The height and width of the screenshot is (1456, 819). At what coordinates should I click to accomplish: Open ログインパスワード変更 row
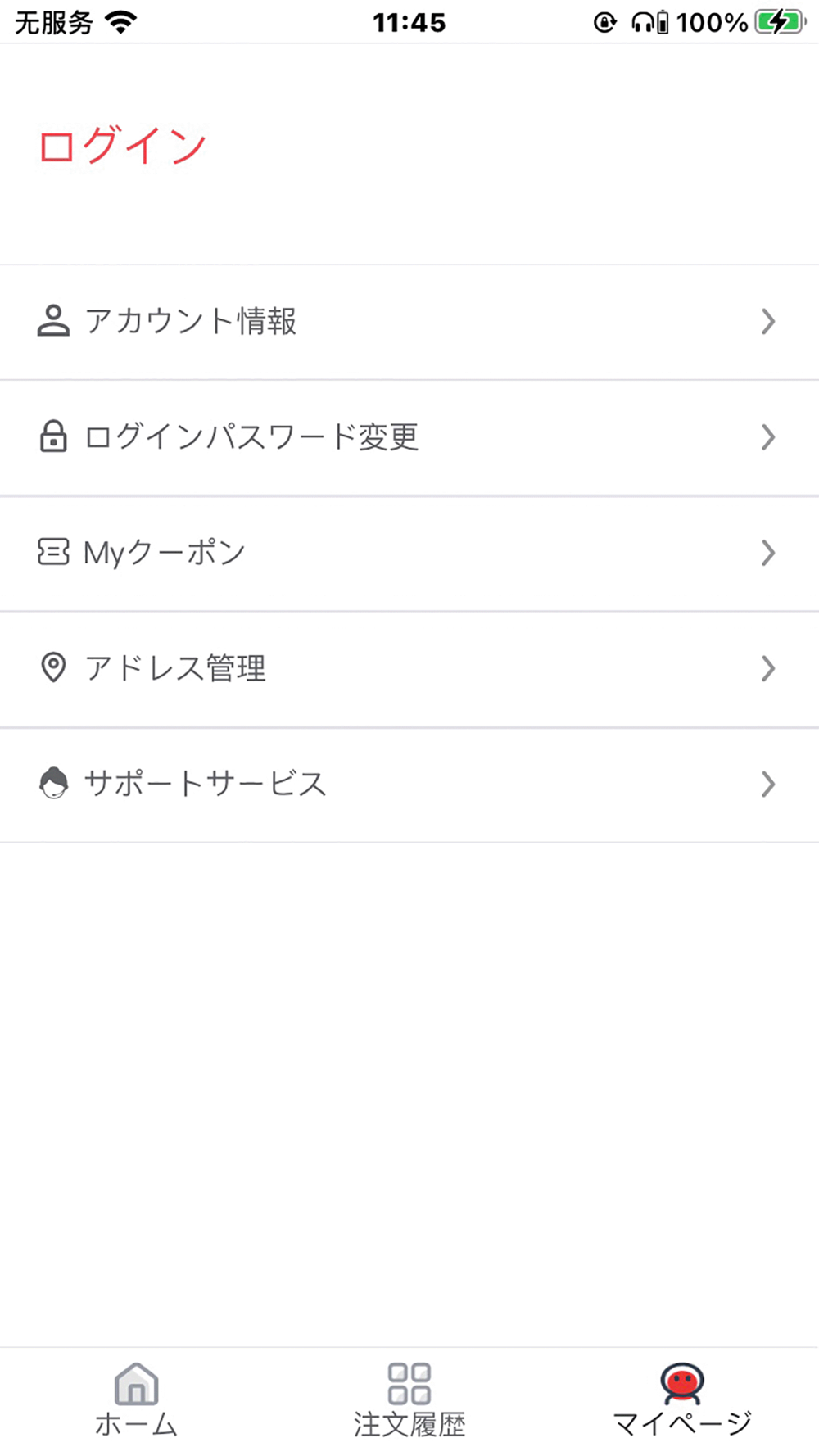pos(409,437)
